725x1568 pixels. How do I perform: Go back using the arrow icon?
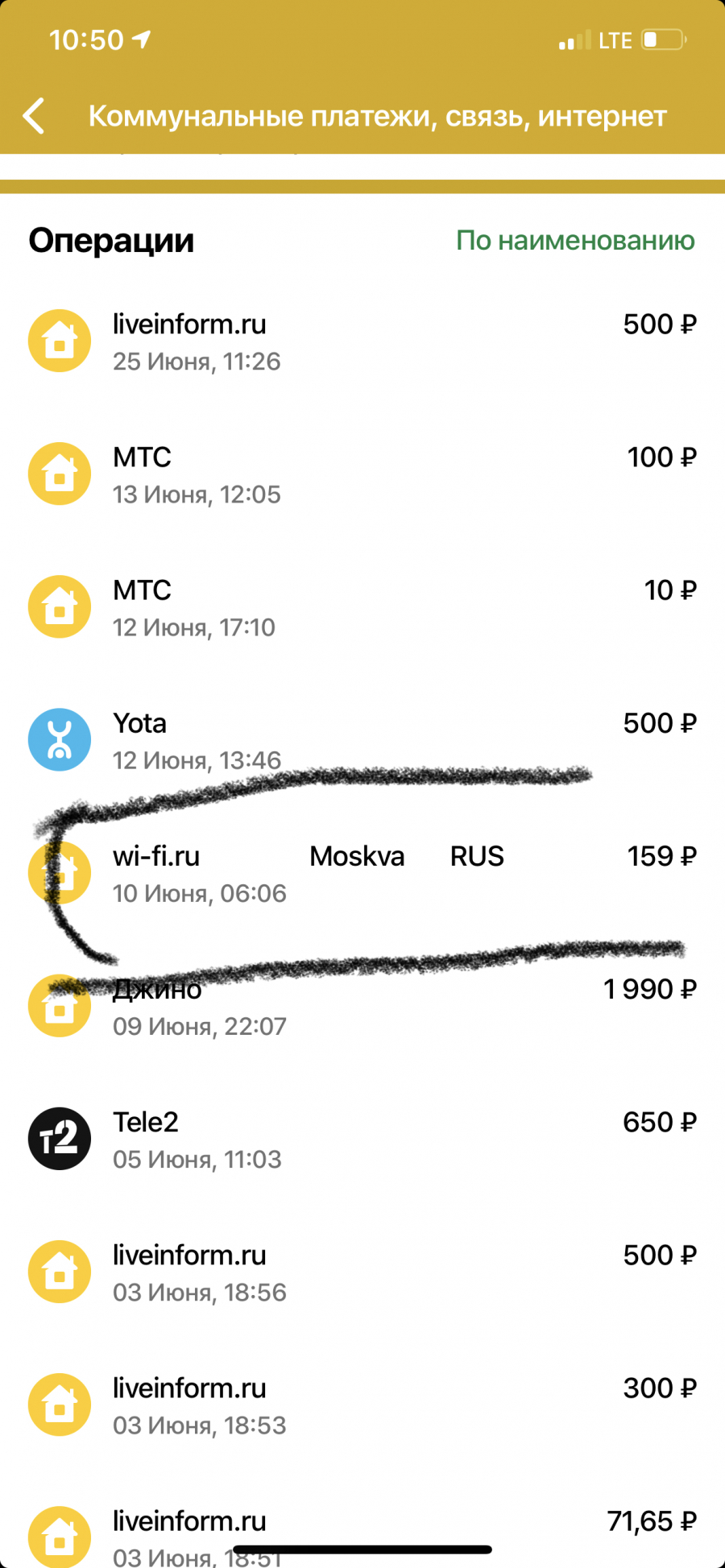34,116
